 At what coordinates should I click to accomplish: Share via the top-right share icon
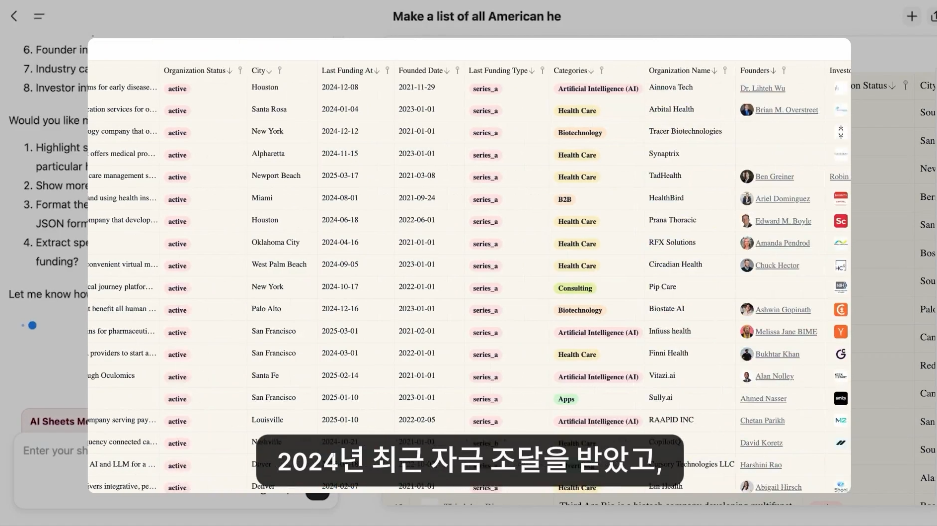(x=933, y=16)
